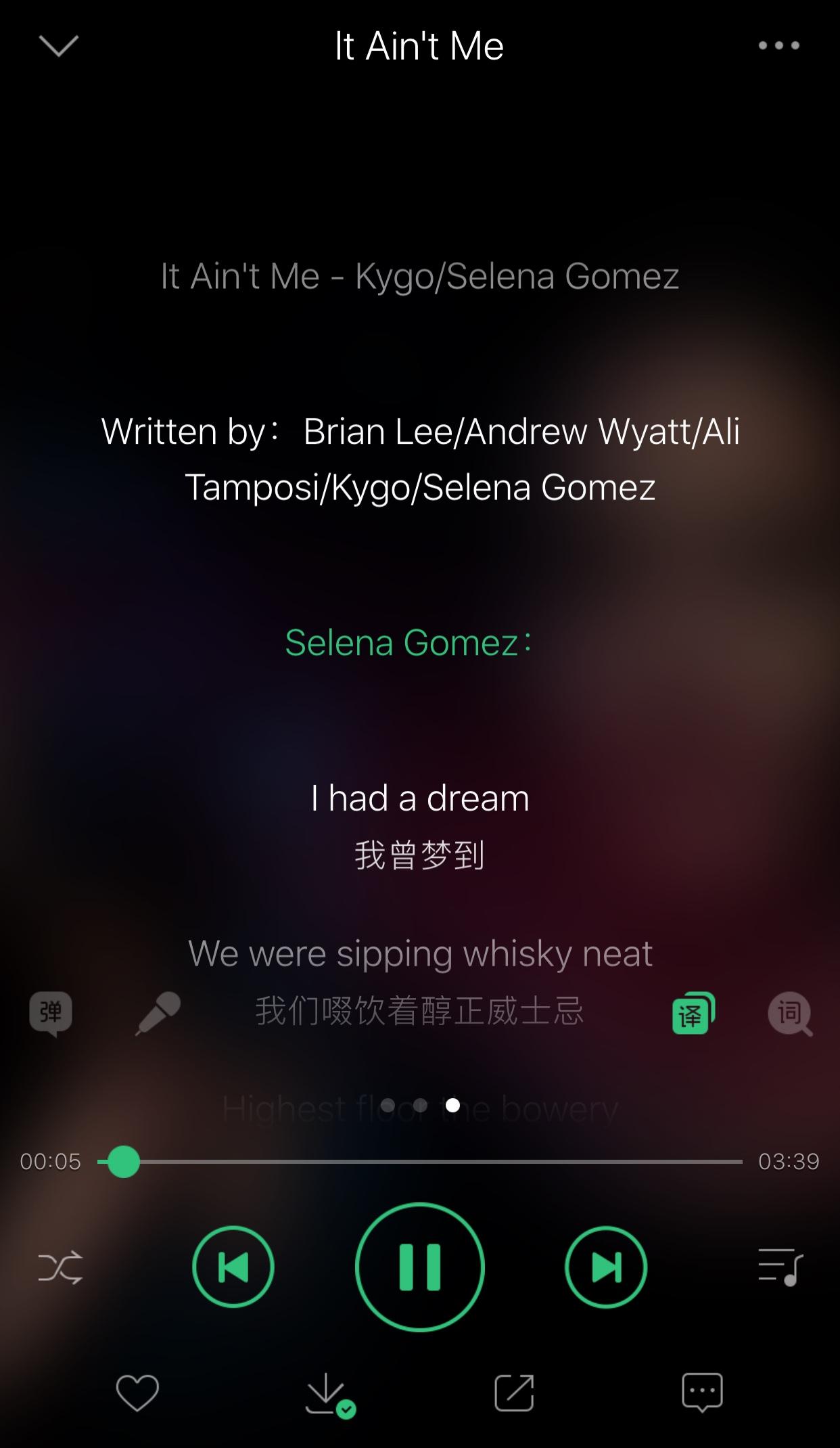Viewport: 840px width, 1448px height.
Task: Open the lyric search (词) icon
Action: click(789, 1014)
